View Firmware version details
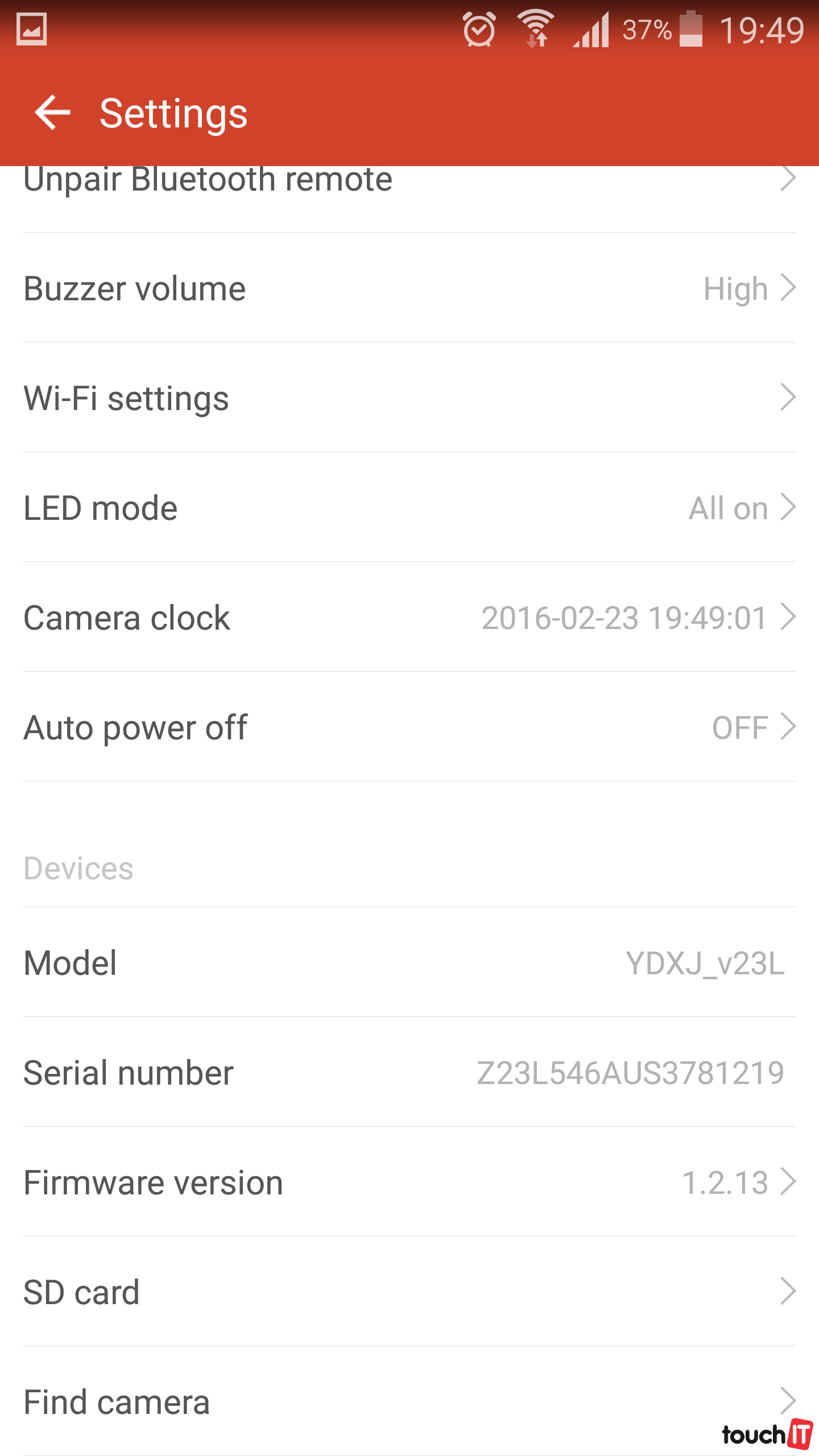Image resolution: width=819 pixels, height=1456 pixels. [x=409, y=1182]
